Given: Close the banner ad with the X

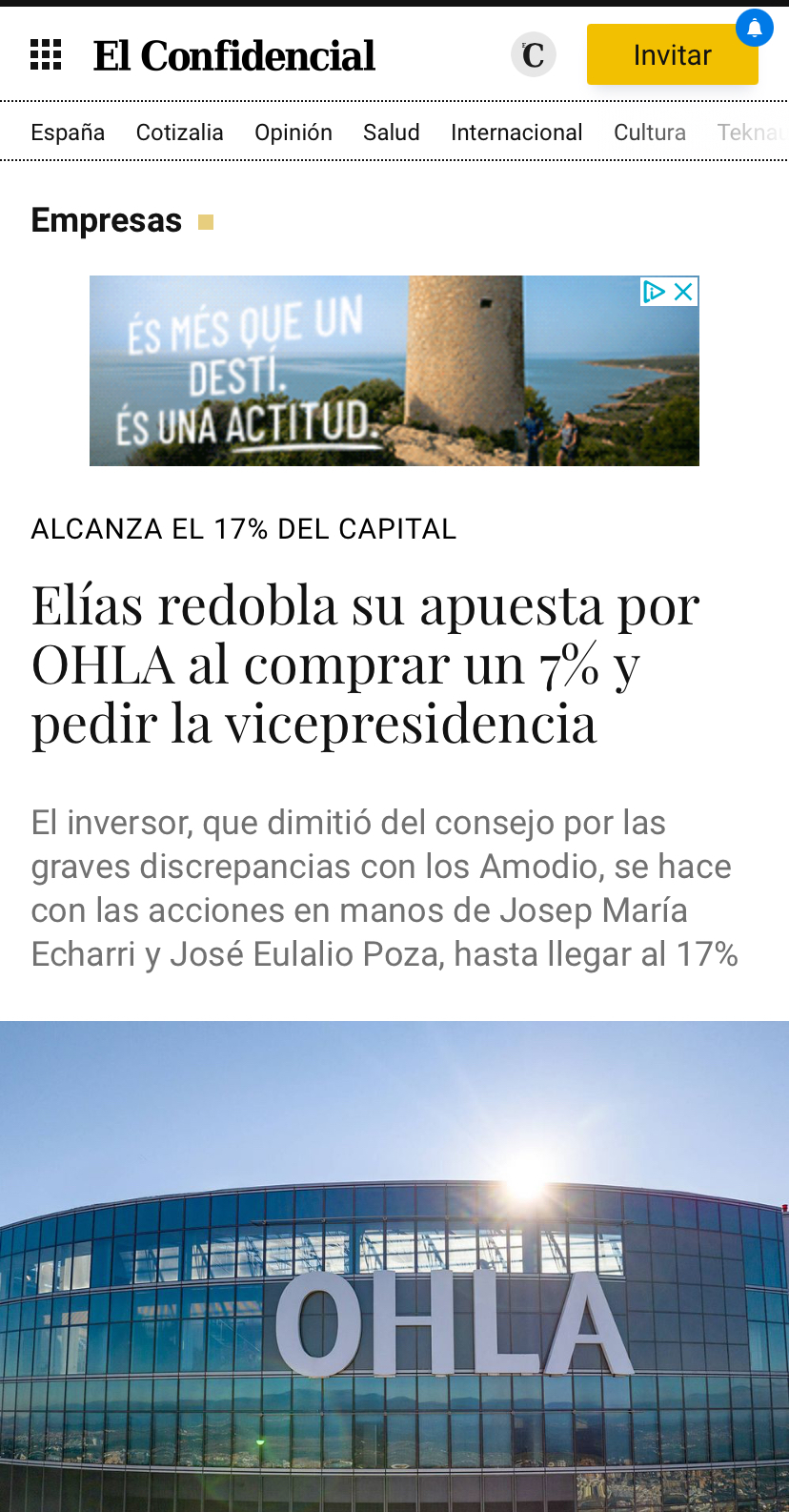Looking at the screenshot, I should (x=684, y=292).
